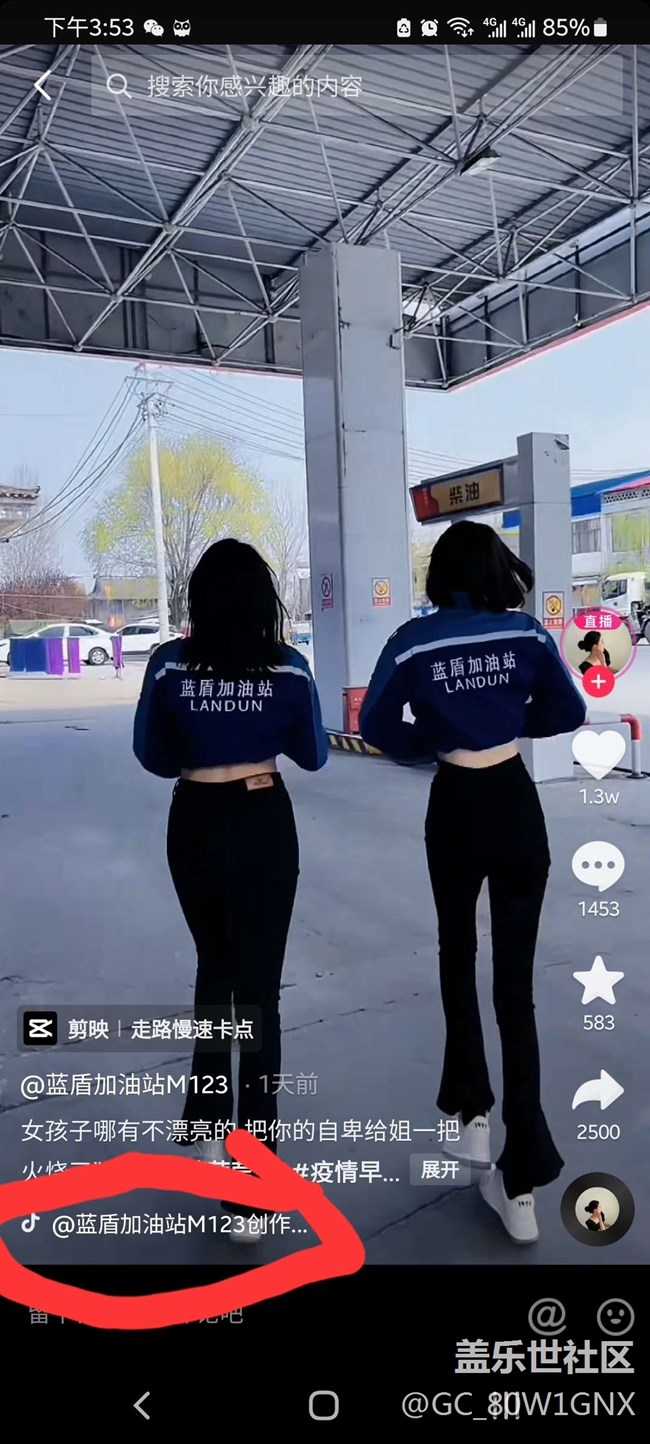Tap the system home button
The height and width of the screenshot is (1444, 650).
coord(323,1405)
